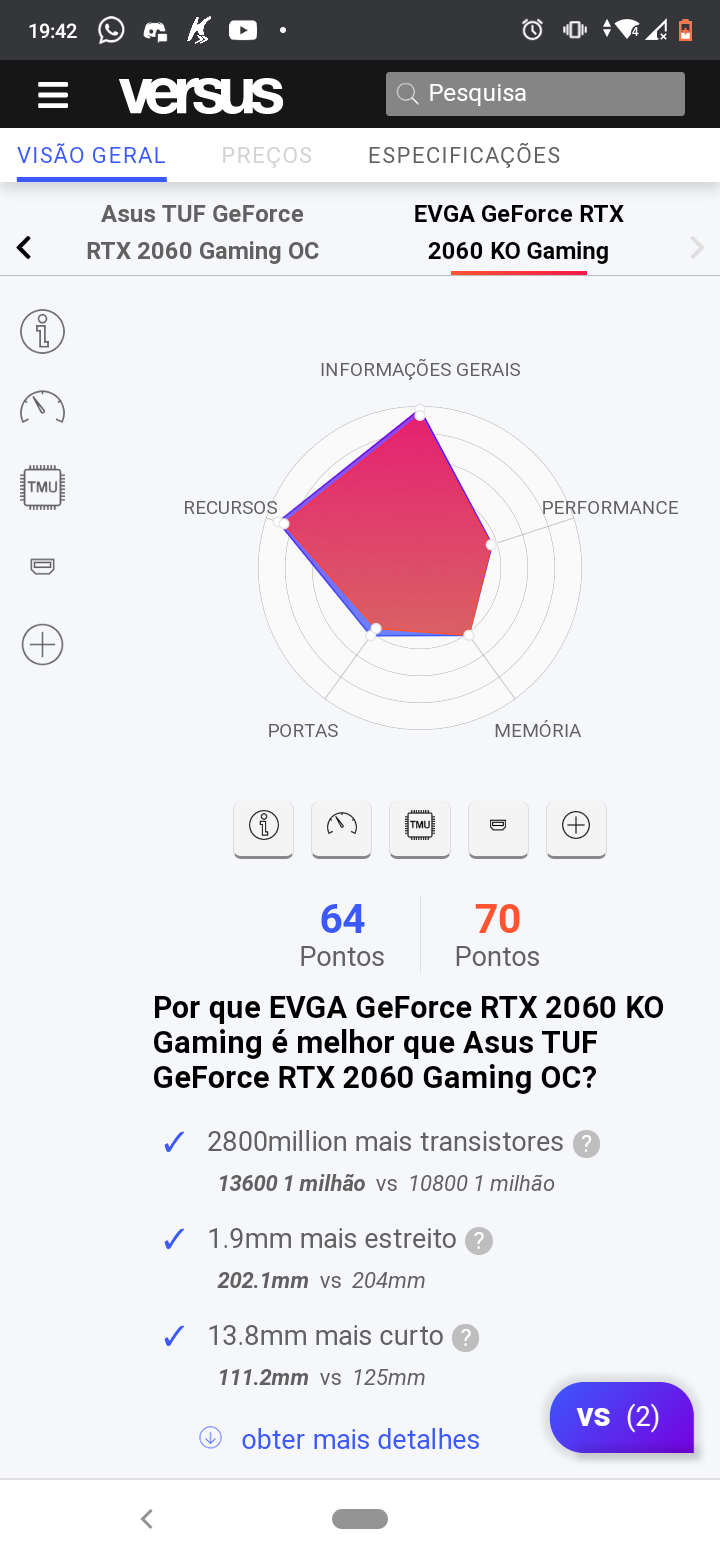Open general info icon in left sidebar

click(x=42, y=331)
